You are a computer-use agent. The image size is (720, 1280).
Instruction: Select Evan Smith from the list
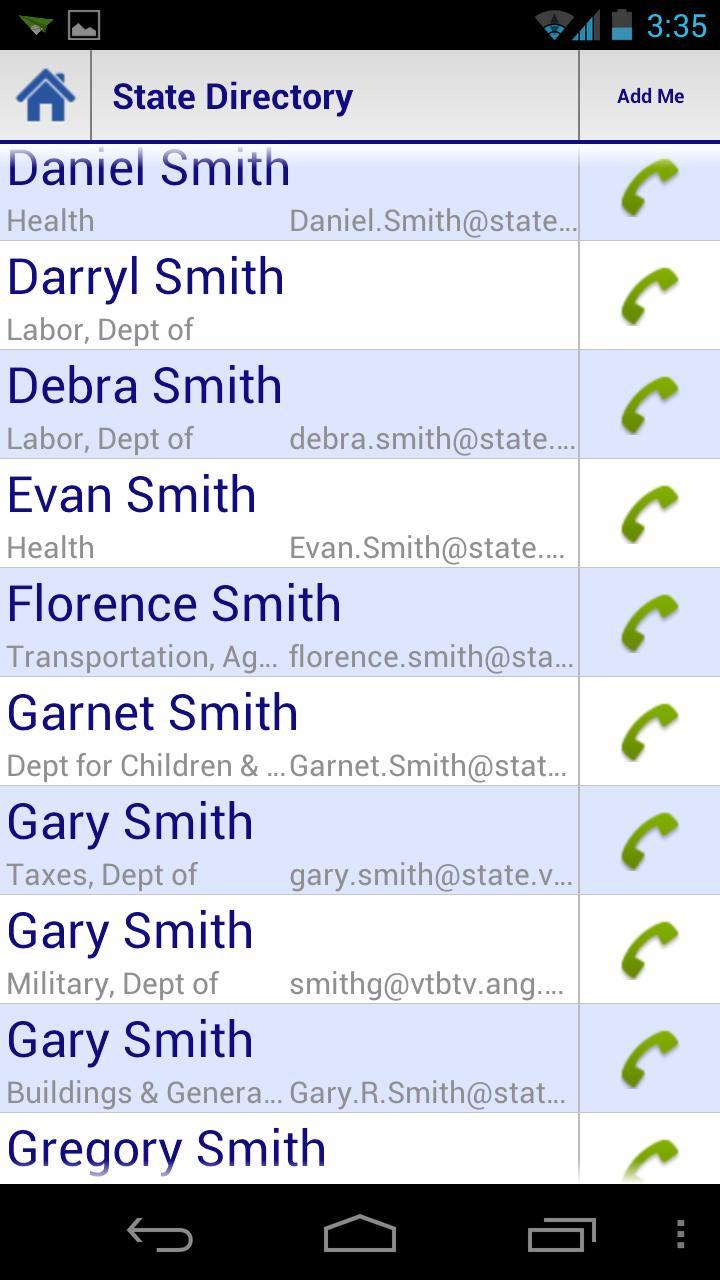tap(289, 514)
